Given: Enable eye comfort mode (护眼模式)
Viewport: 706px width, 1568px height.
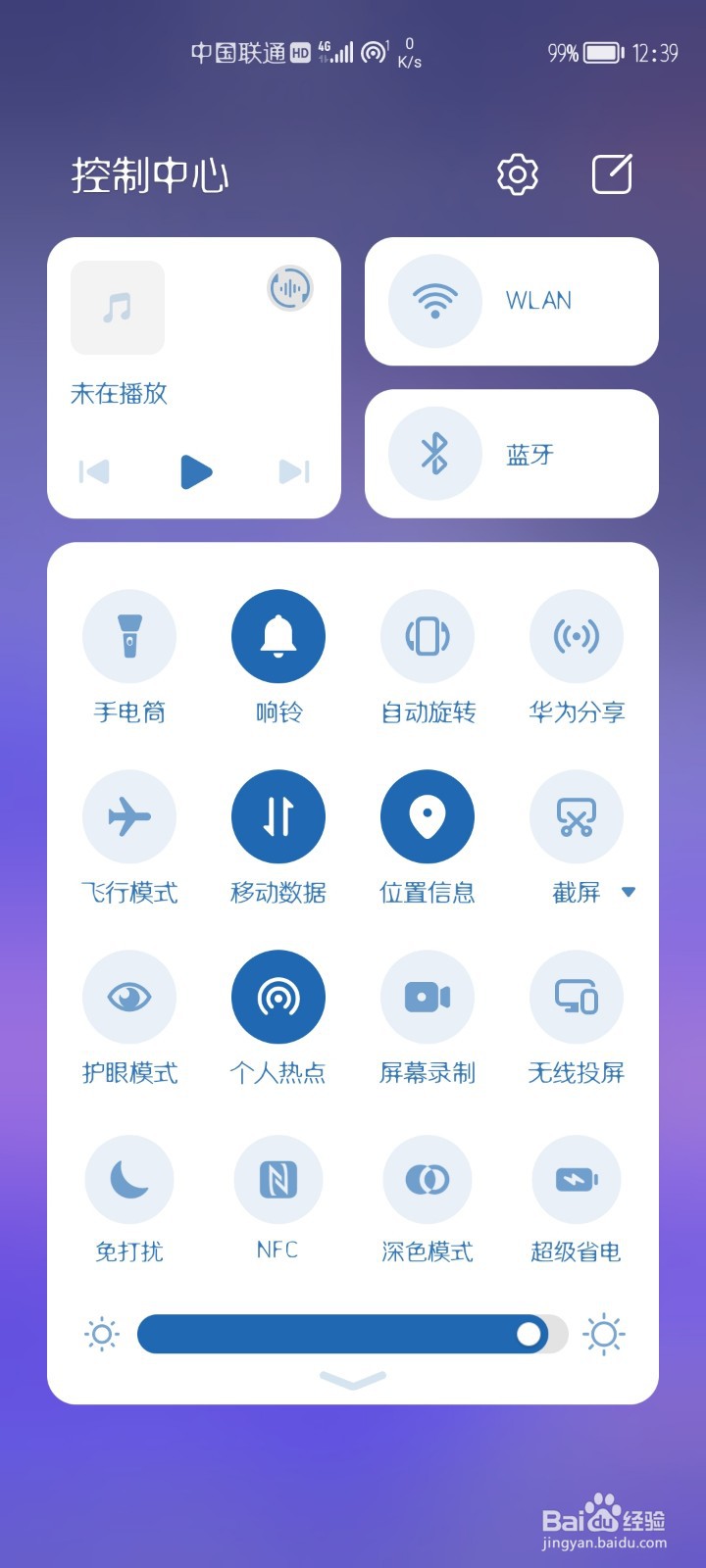Looking at the screenshot, I should point(130,996).
